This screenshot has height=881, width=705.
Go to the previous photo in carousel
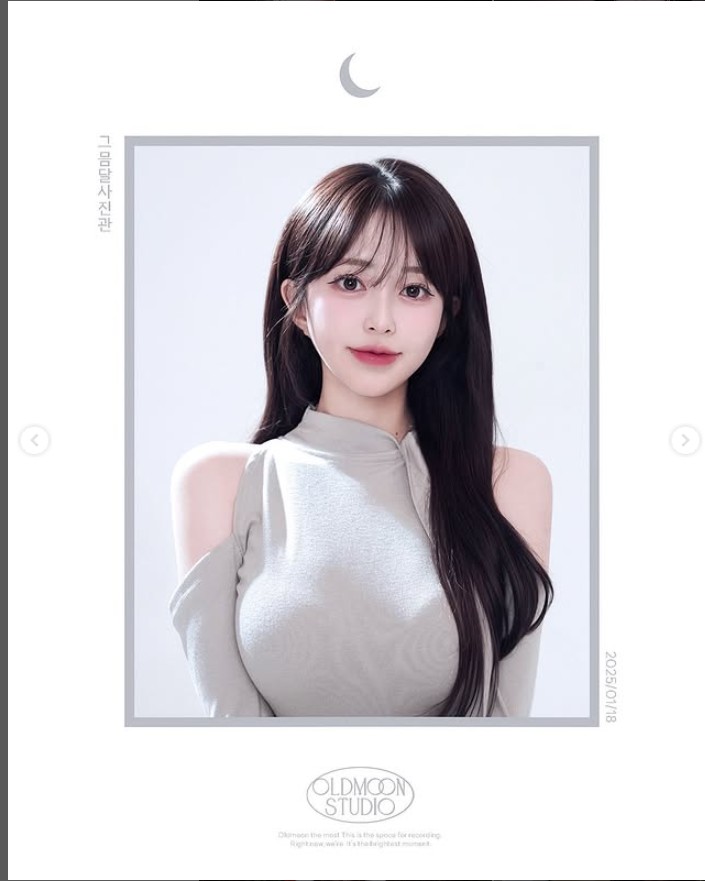pyautogui.click(x=34, y=440)
